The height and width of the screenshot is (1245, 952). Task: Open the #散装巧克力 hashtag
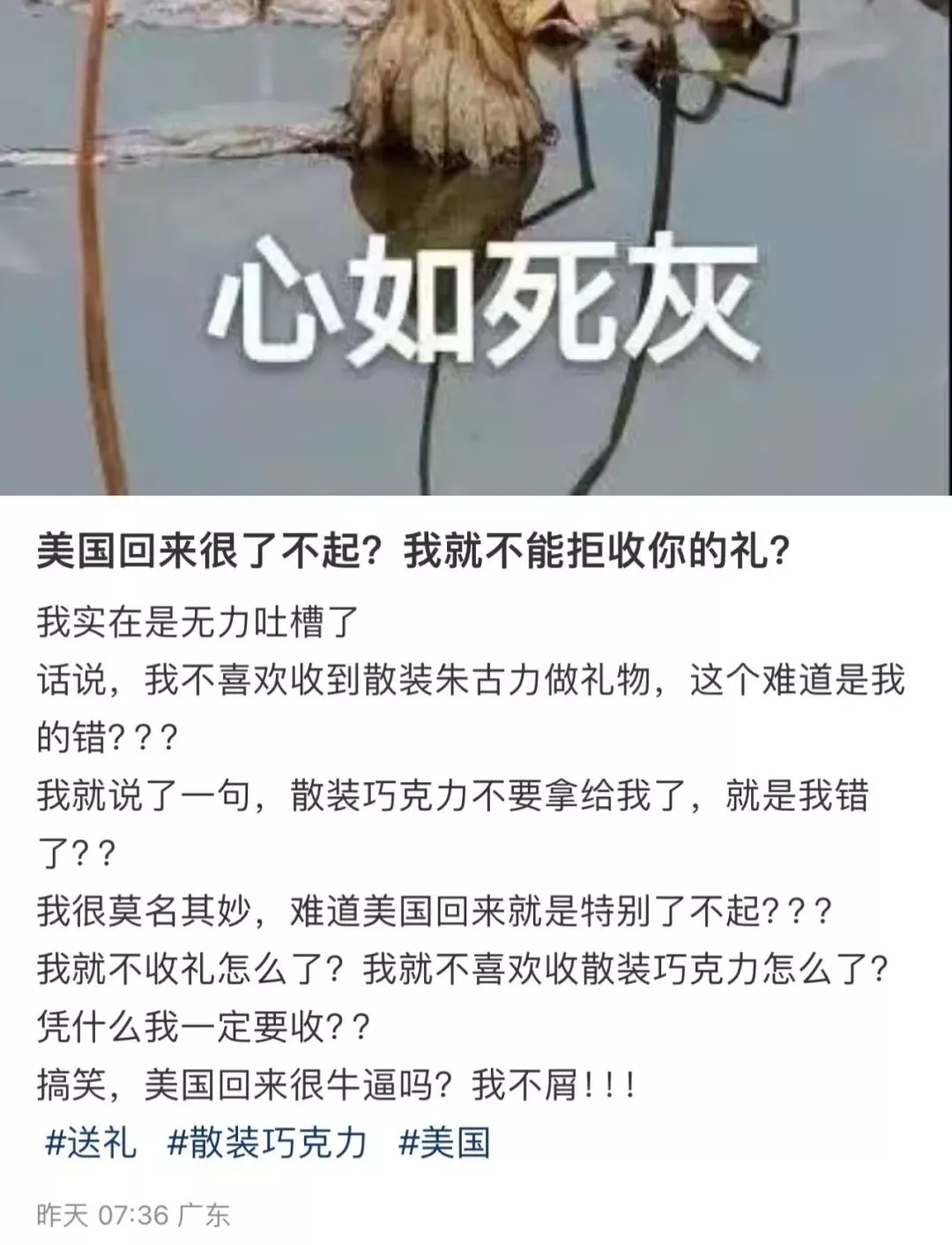tap(267, 1143)
